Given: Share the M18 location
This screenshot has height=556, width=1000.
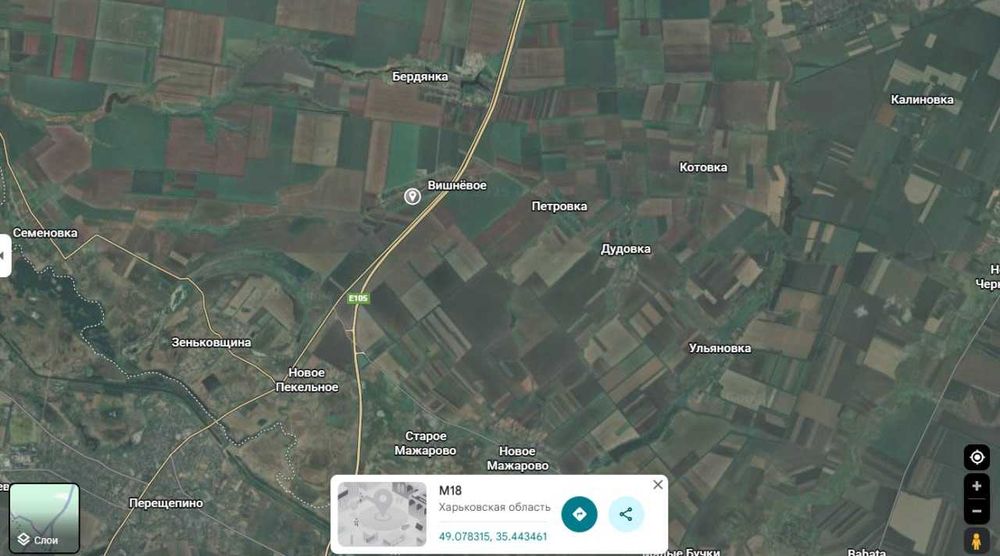Looking at the screenshot, I should point(626,514).
